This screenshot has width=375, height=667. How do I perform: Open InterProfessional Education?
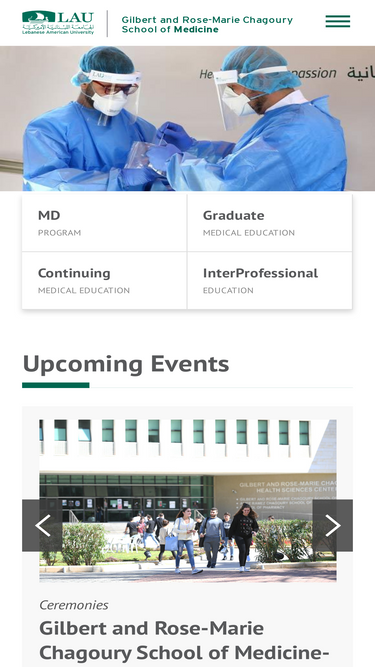(x=270, y=281)
